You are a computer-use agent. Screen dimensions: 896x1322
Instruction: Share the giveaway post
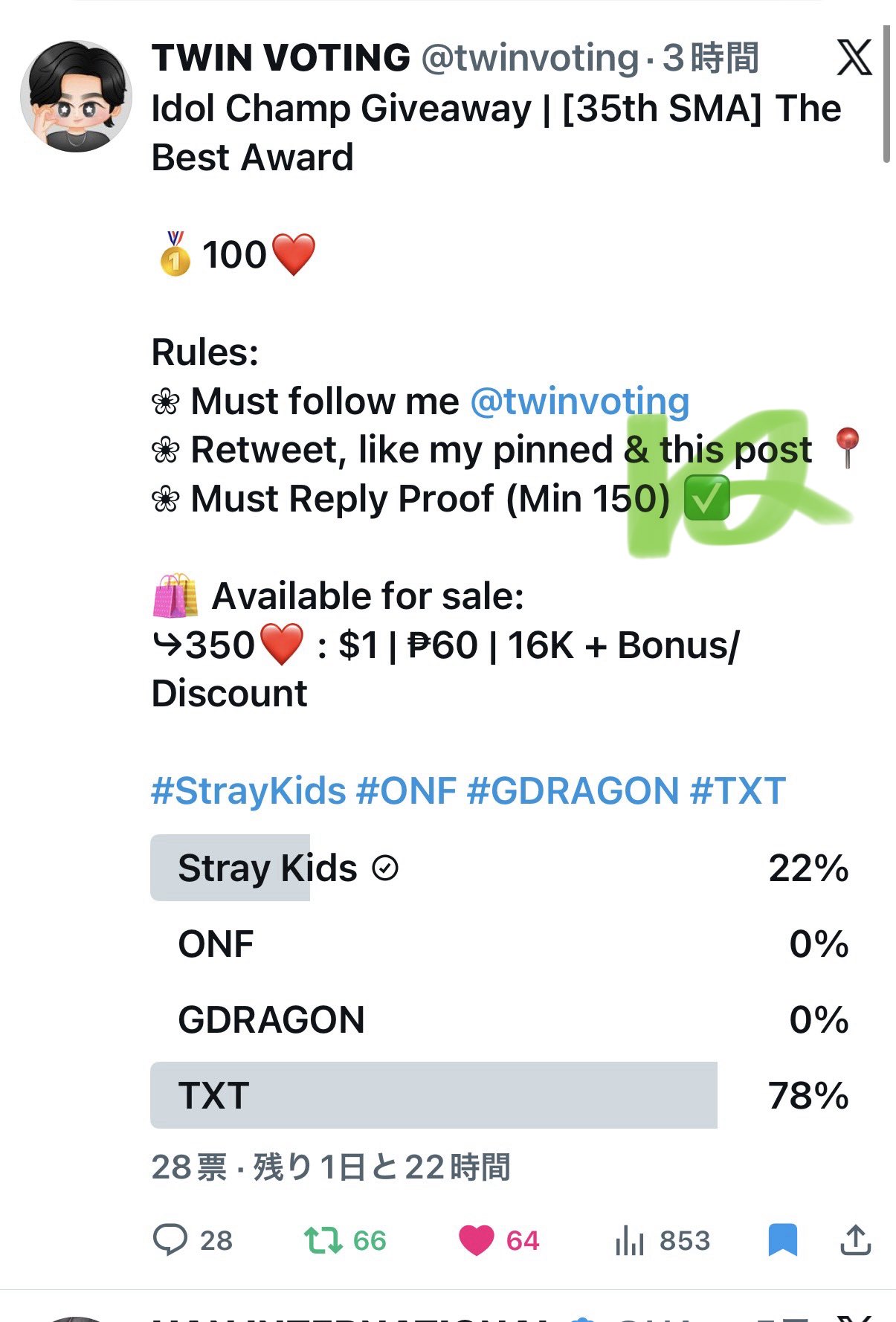pos(855,1240)
